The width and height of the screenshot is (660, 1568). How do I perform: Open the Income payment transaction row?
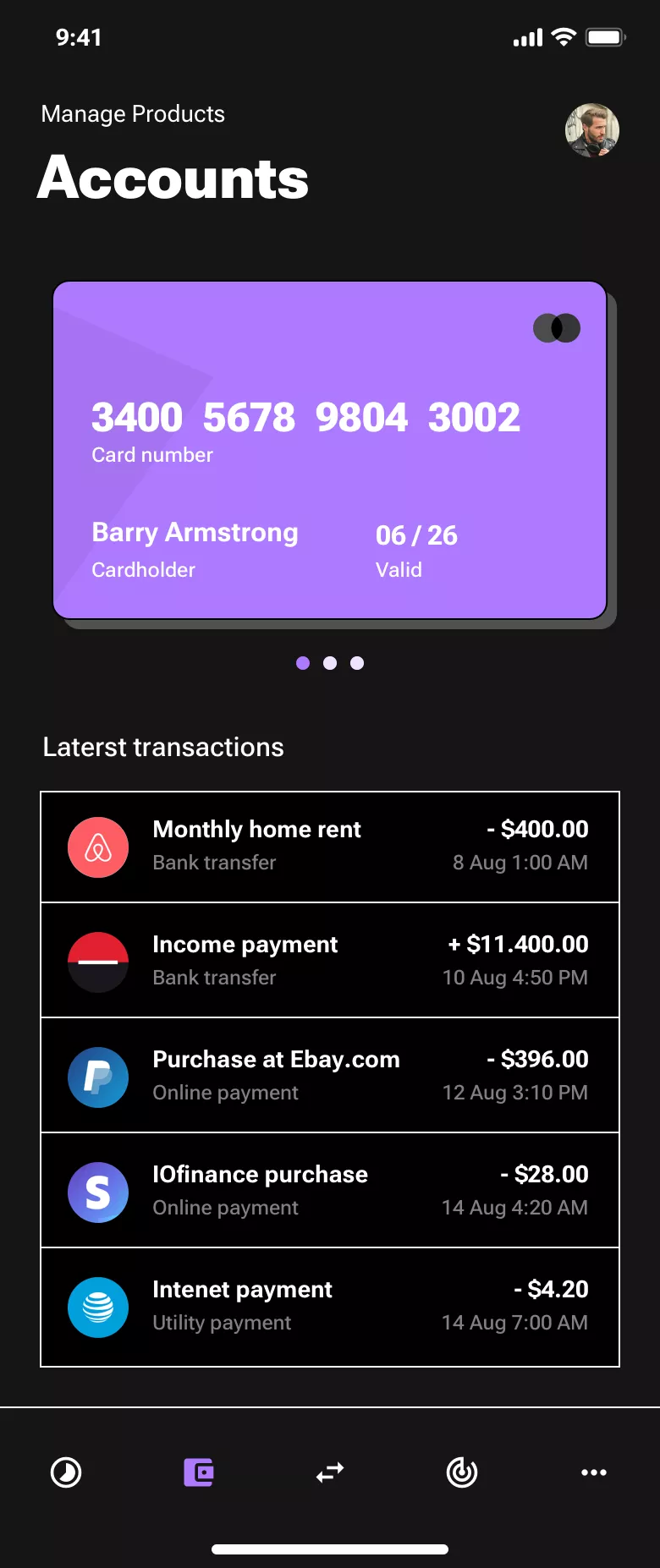pyautogui.click(x=330, y=960)
